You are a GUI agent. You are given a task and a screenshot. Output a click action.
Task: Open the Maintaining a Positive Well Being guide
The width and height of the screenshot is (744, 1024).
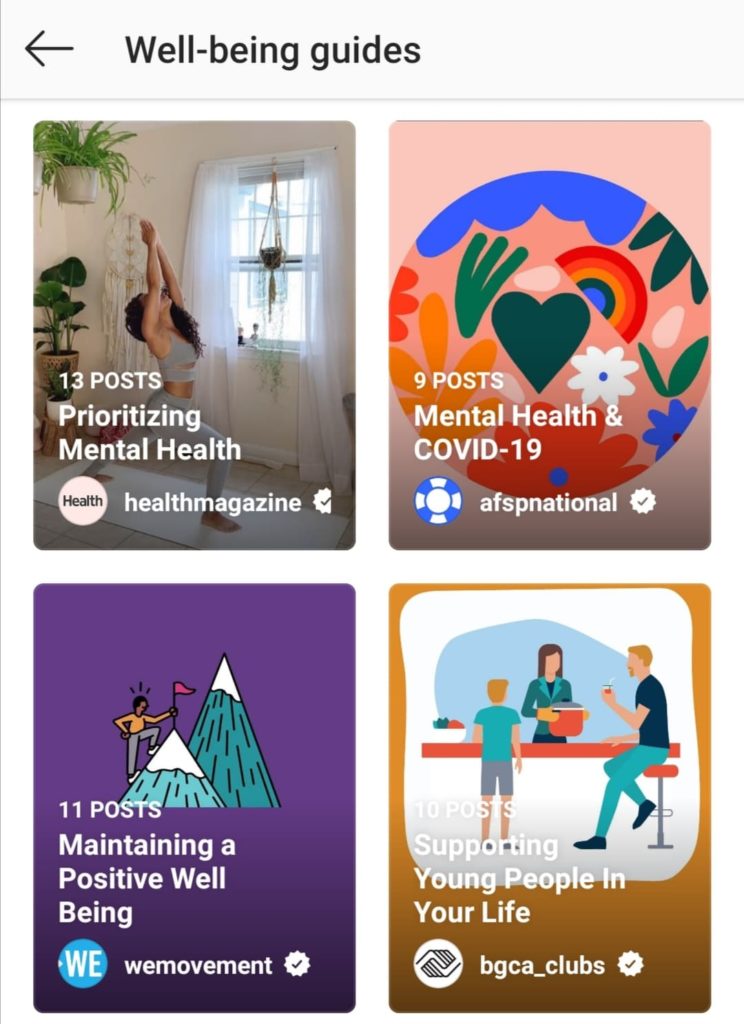(194, 797)
